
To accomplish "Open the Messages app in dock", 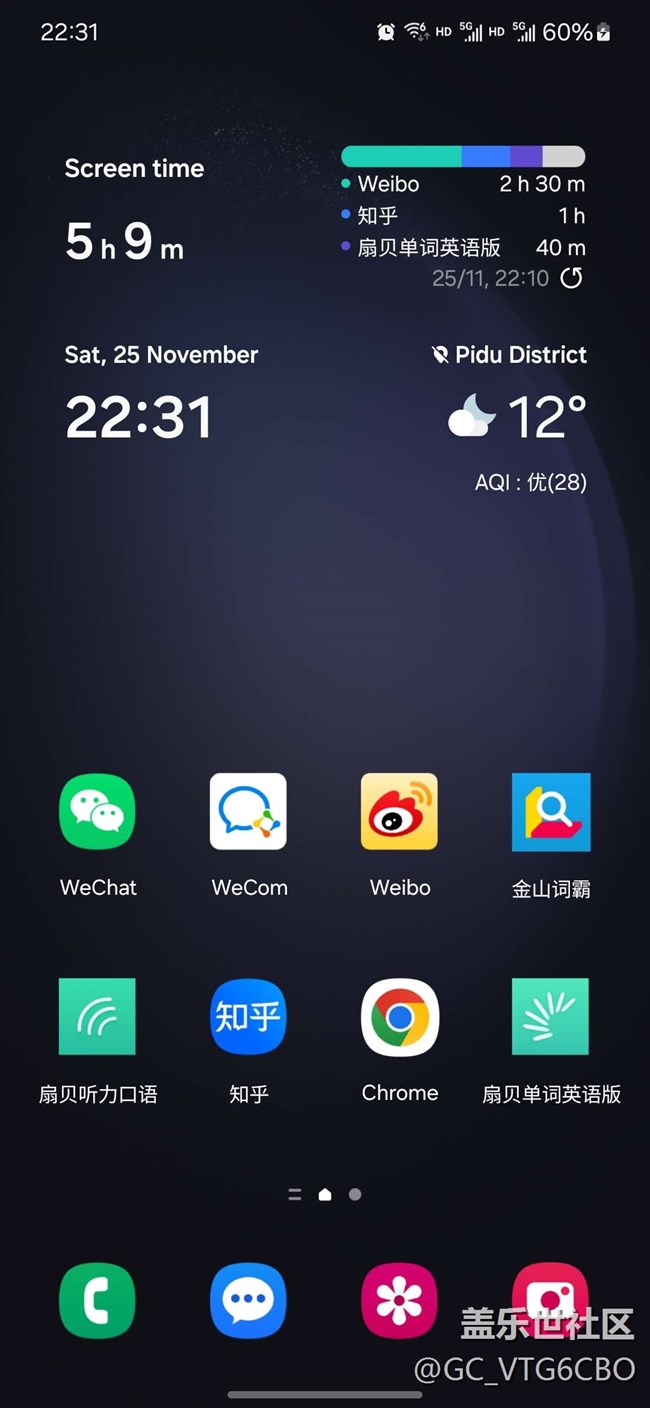I will click(248, 1300).
